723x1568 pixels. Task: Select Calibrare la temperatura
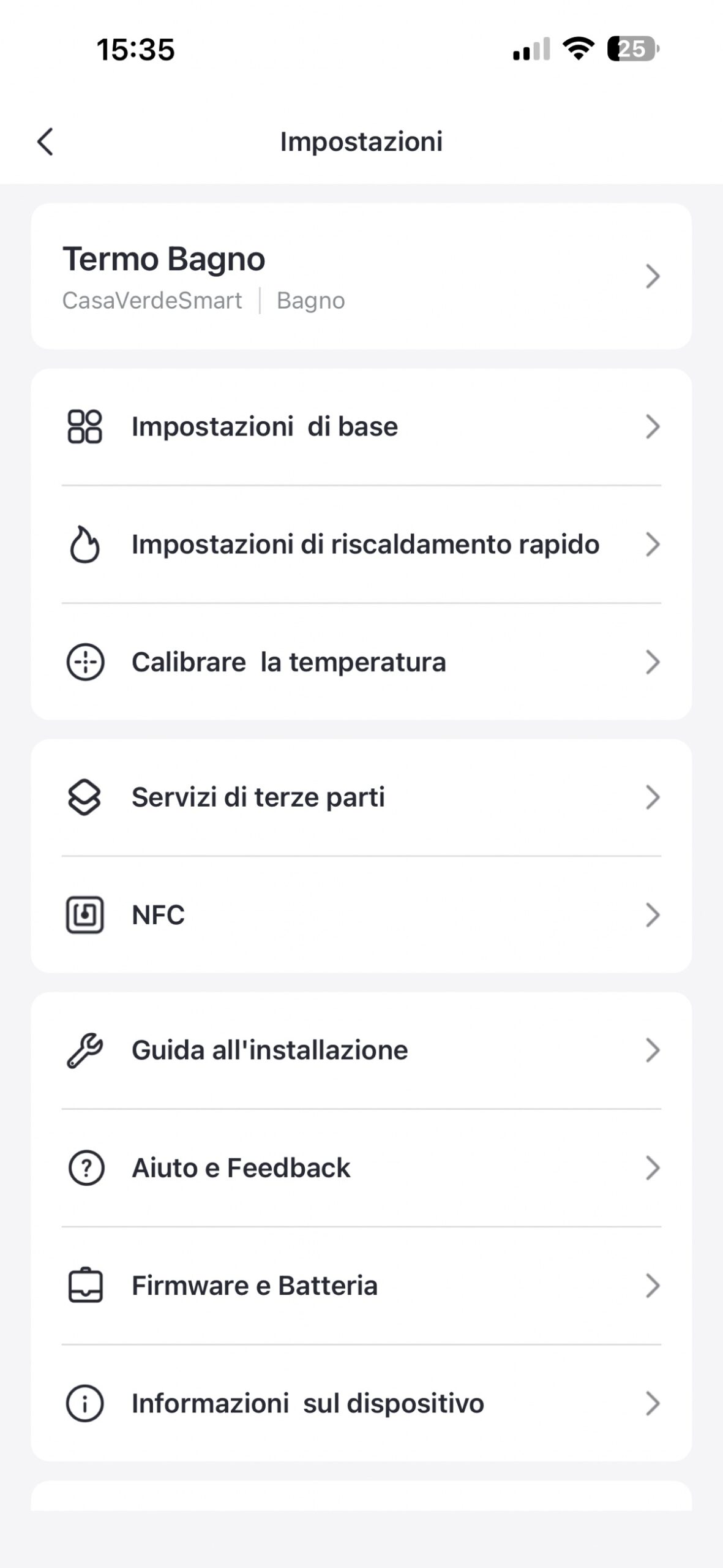click(361, 662)
